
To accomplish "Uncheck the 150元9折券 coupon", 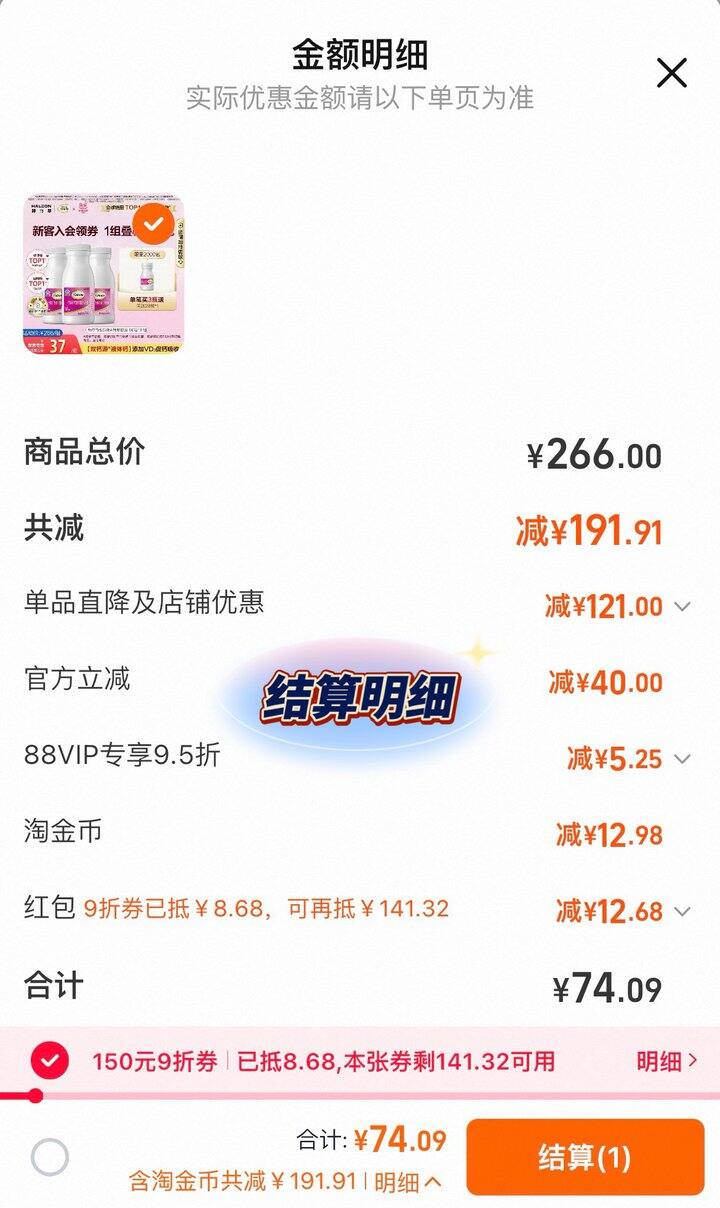I will point(50,1061).
